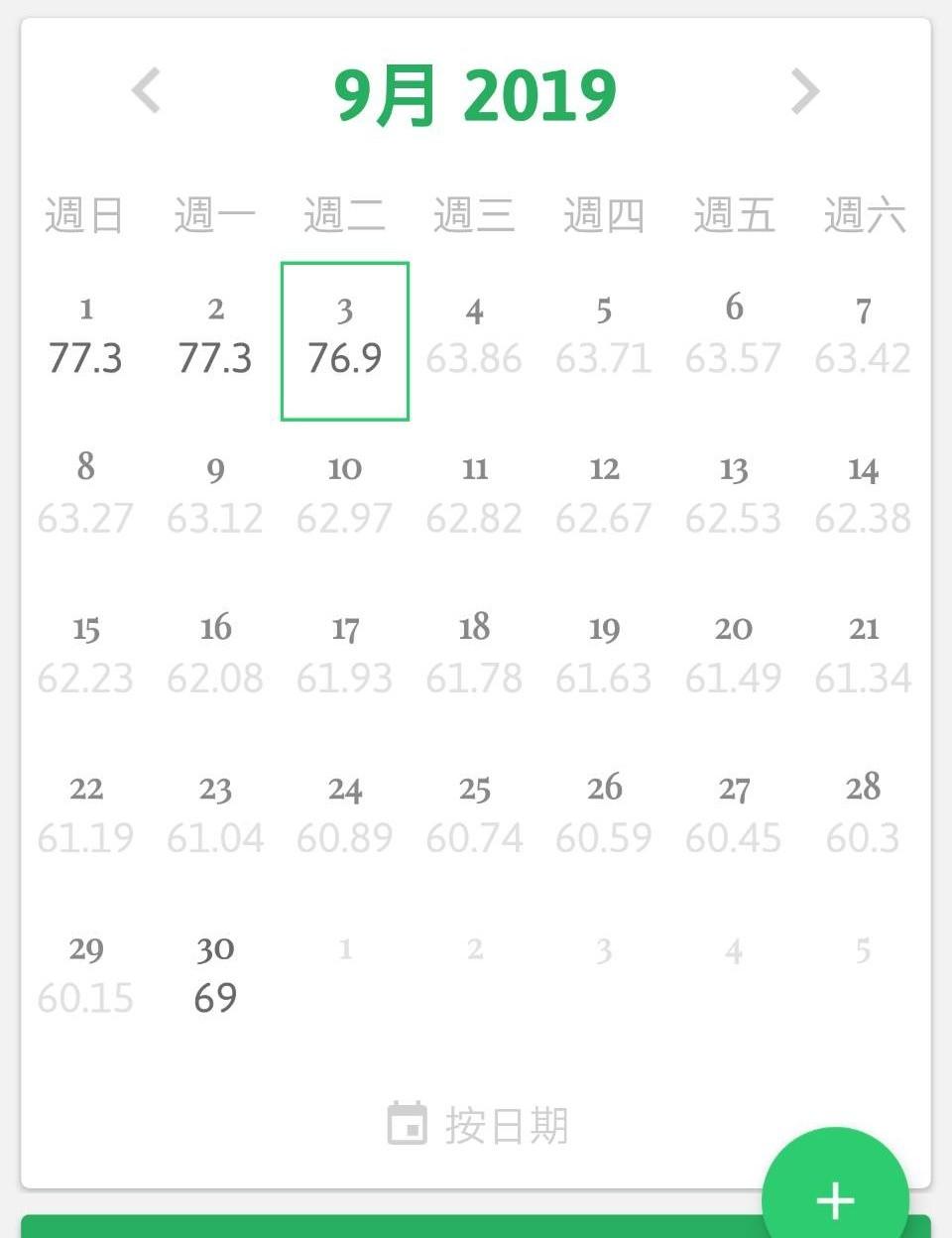
Task: Select September 4 with 63.86
Action: (474, 337)
